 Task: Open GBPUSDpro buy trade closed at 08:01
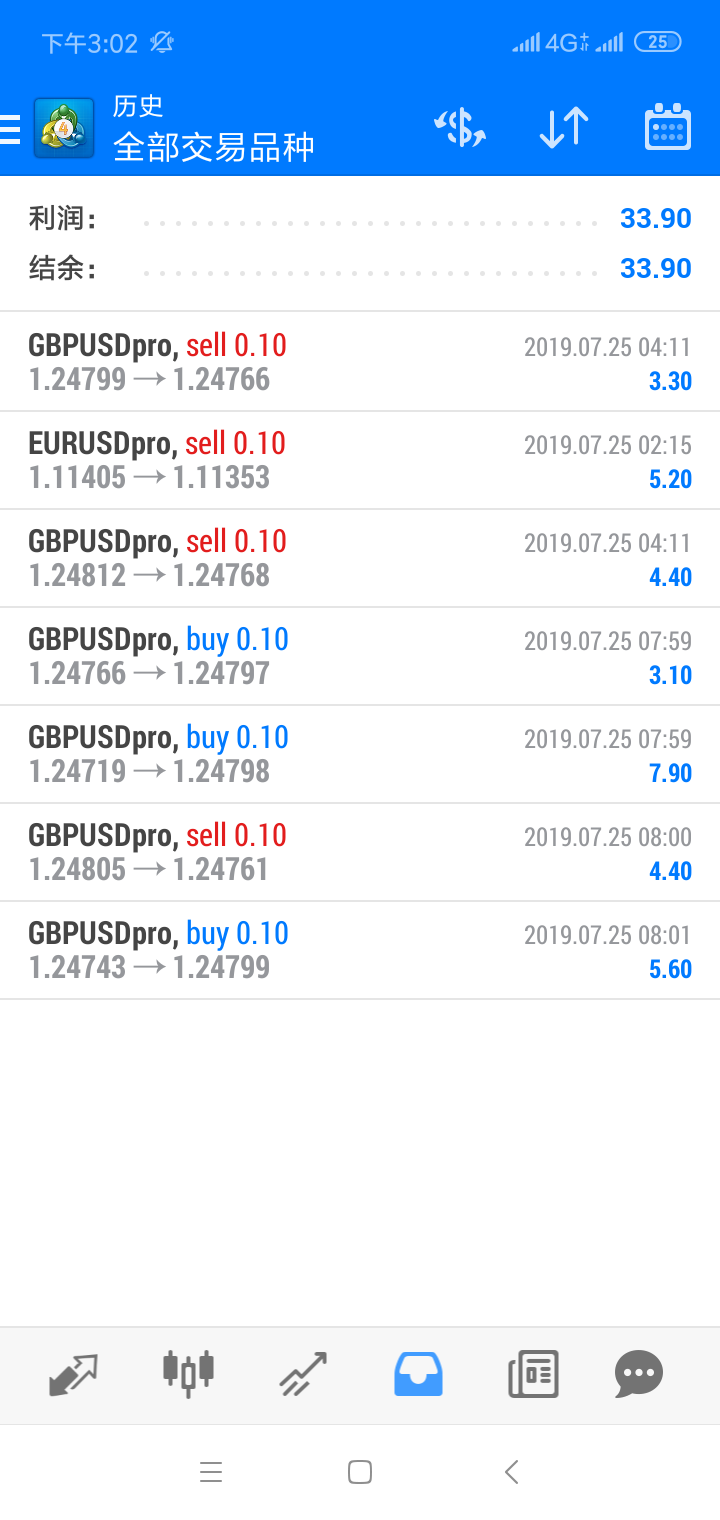360,950
